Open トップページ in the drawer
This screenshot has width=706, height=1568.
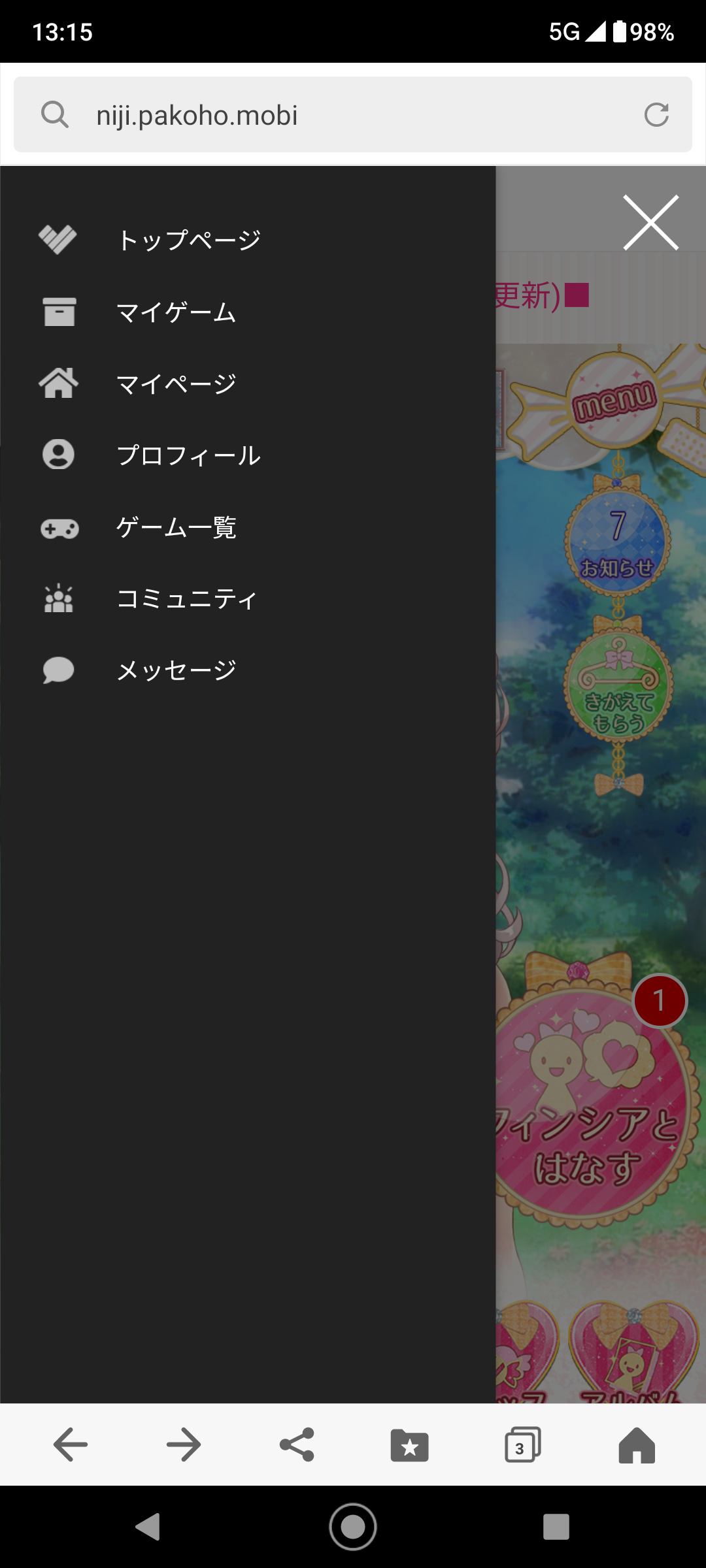point(188,240)
